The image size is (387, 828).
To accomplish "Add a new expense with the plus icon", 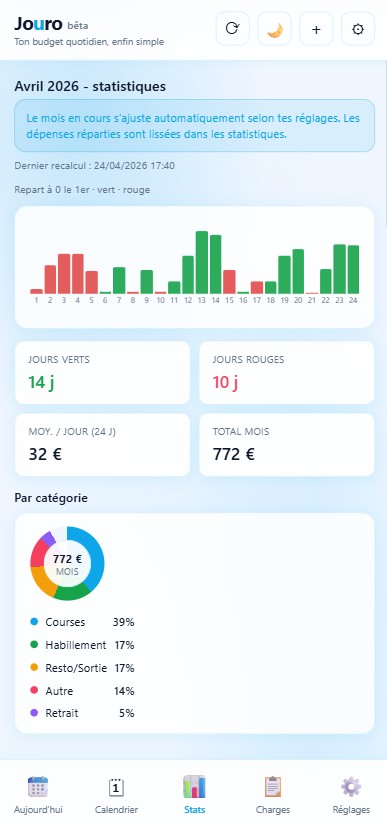I will (x=316, y=29).
